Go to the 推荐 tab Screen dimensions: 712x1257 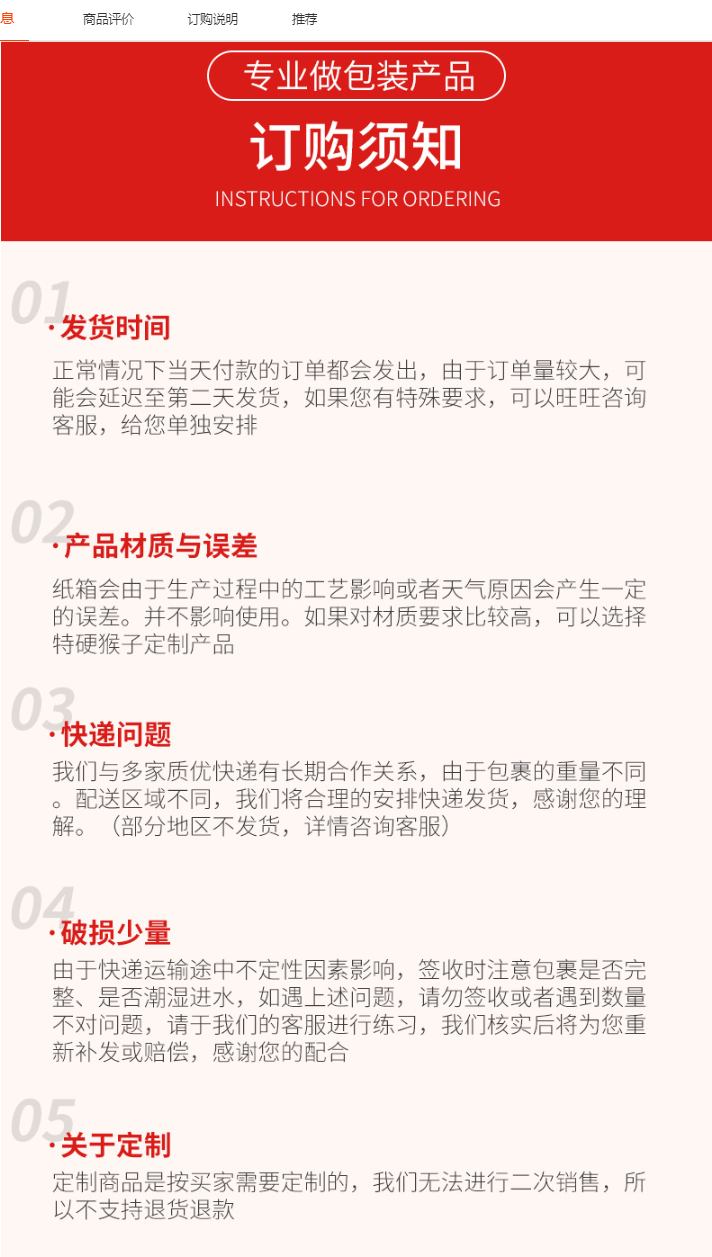click(304, 19)
